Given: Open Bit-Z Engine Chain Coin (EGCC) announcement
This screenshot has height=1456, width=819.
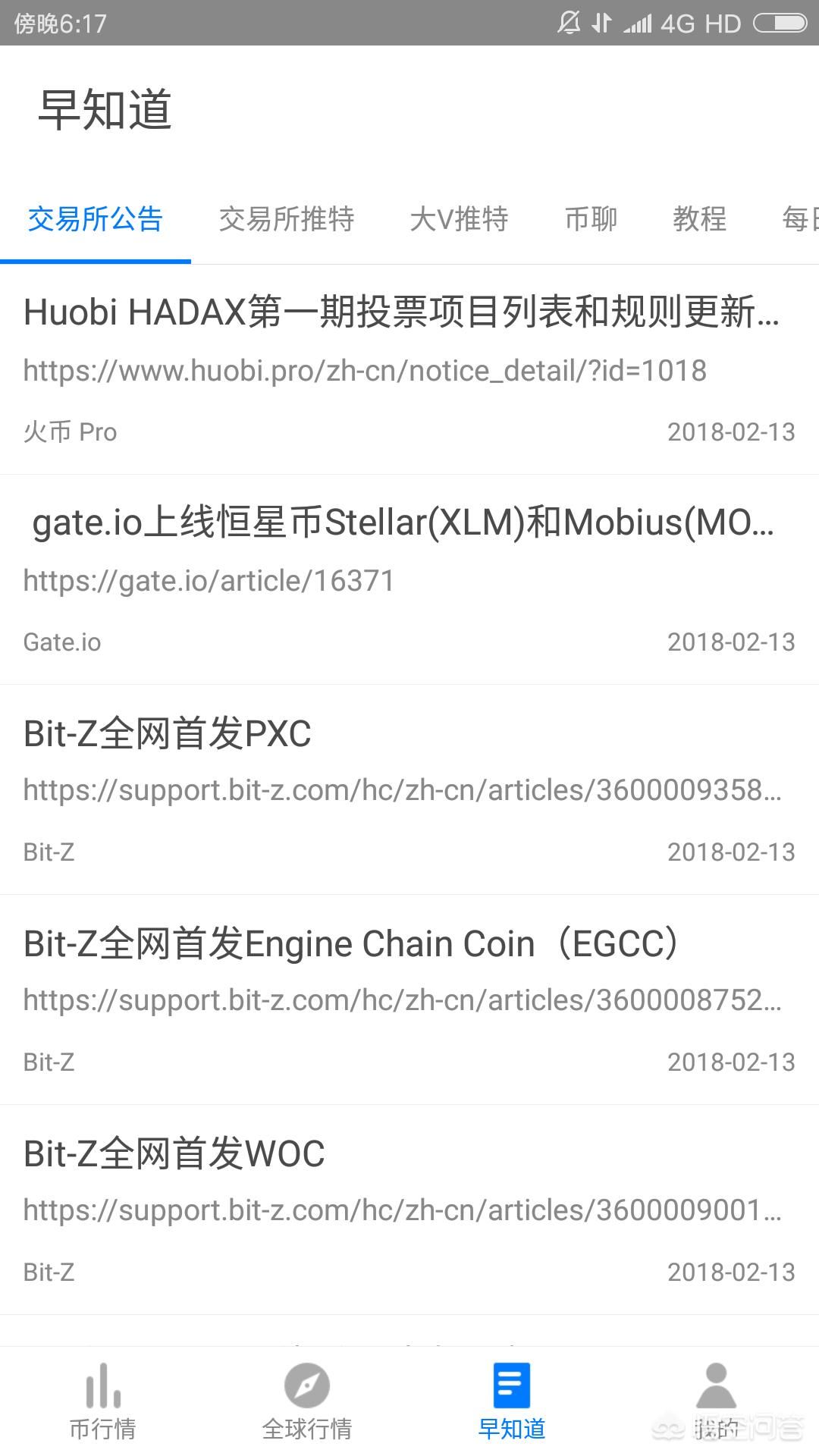Looking at the screenshot, I should click(409, 1000).
